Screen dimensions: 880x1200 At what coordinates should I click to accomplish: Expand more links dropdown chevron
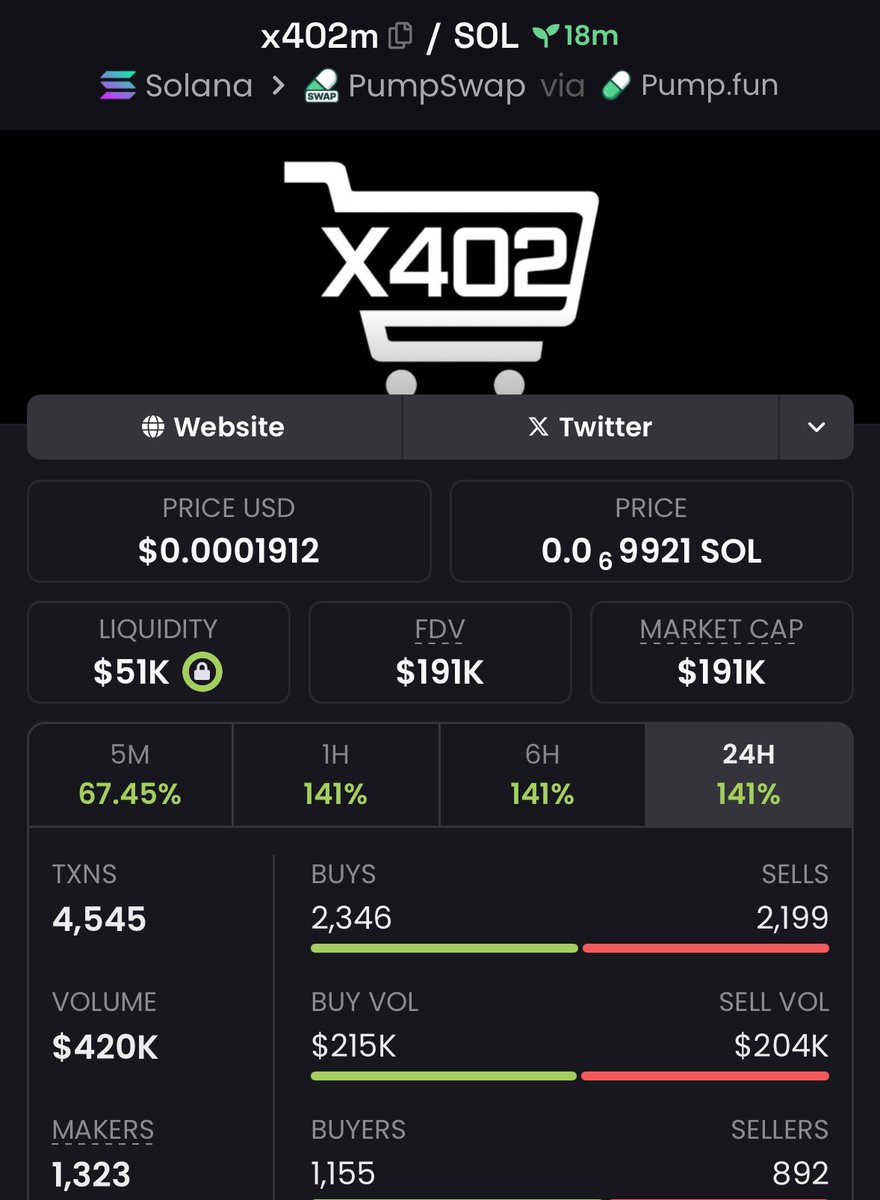tap(816, 427)
